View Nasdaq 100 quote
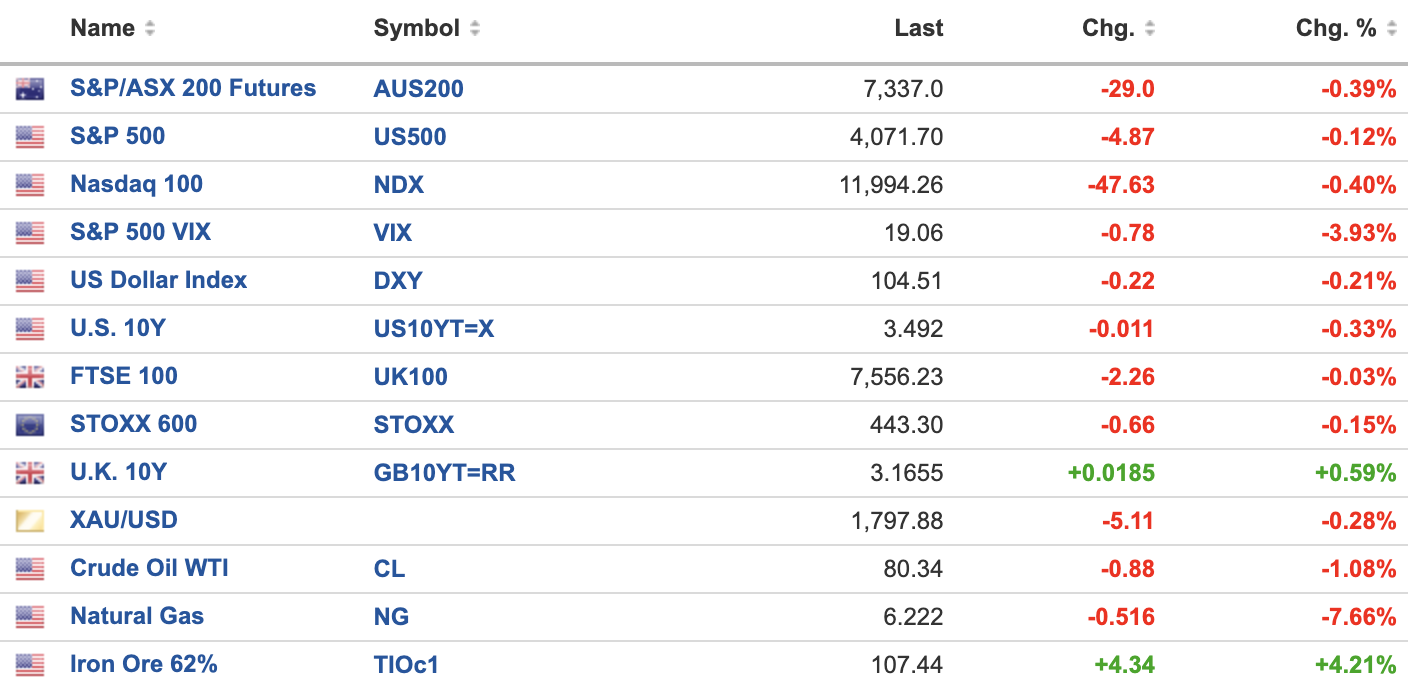The image size is (1408, 692). pos(136,184)
